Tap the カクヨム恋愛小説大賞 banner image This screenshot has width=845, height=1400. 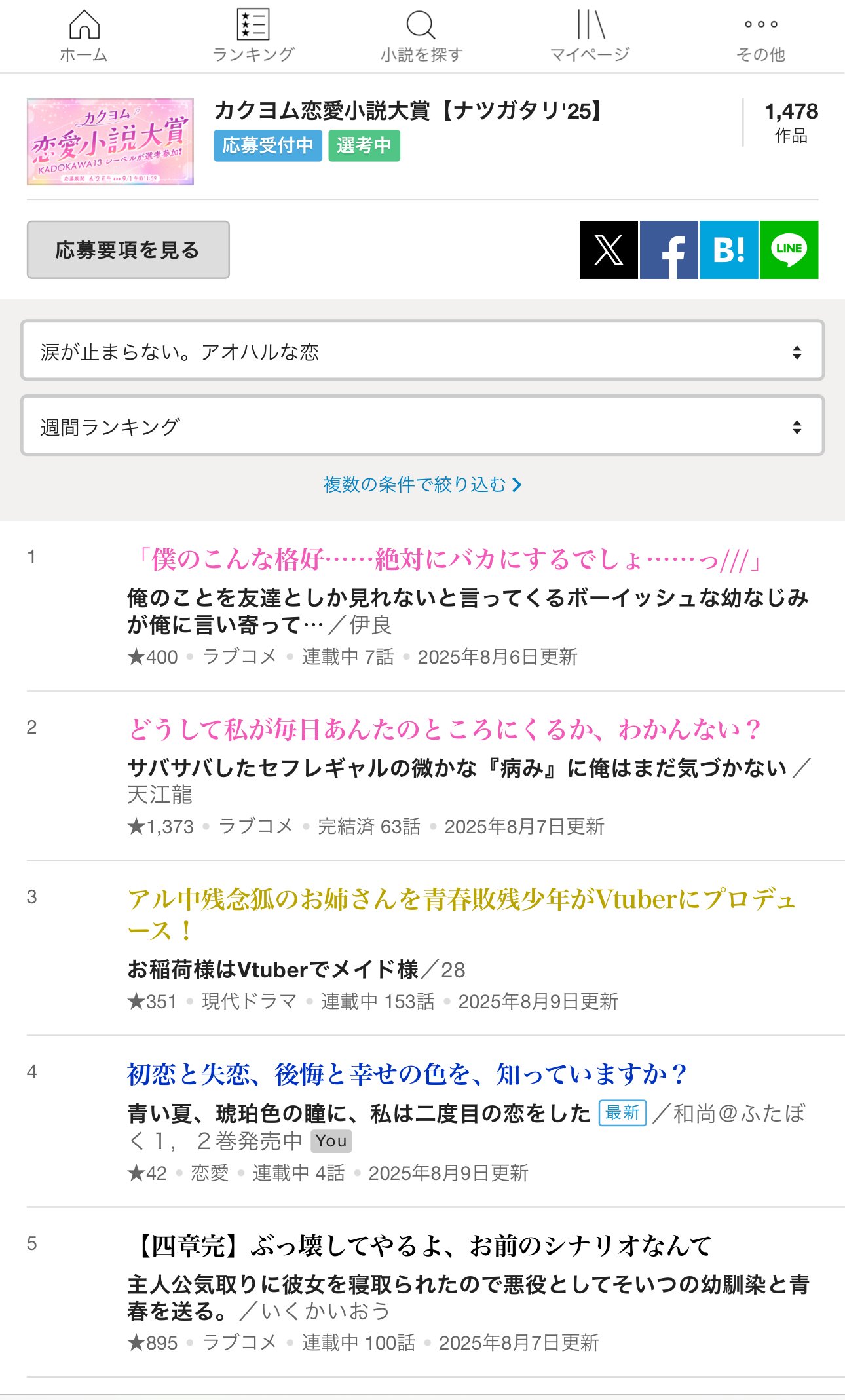[110, 142]
